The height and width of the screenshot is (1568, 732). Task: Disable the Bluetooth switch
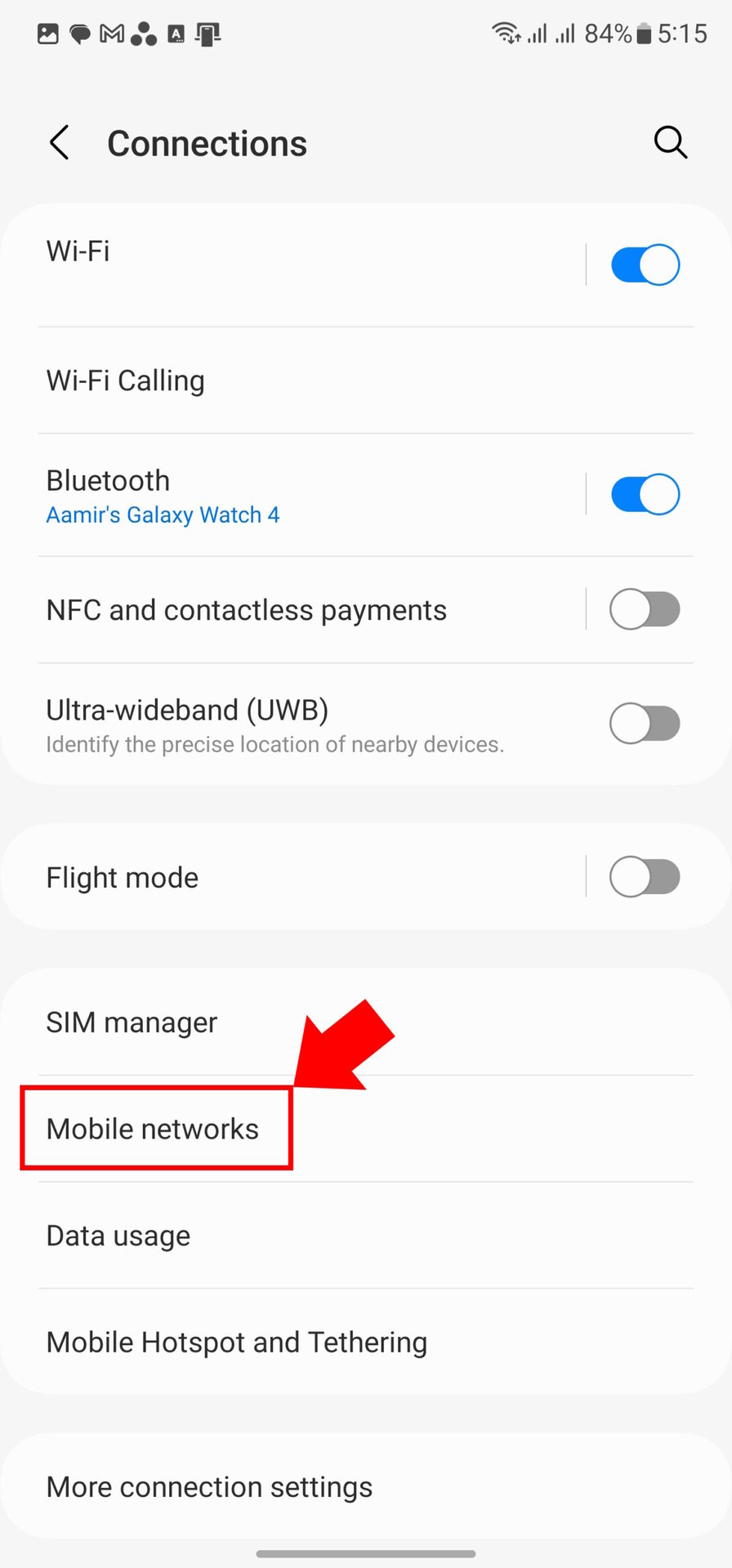click(645, 494)
